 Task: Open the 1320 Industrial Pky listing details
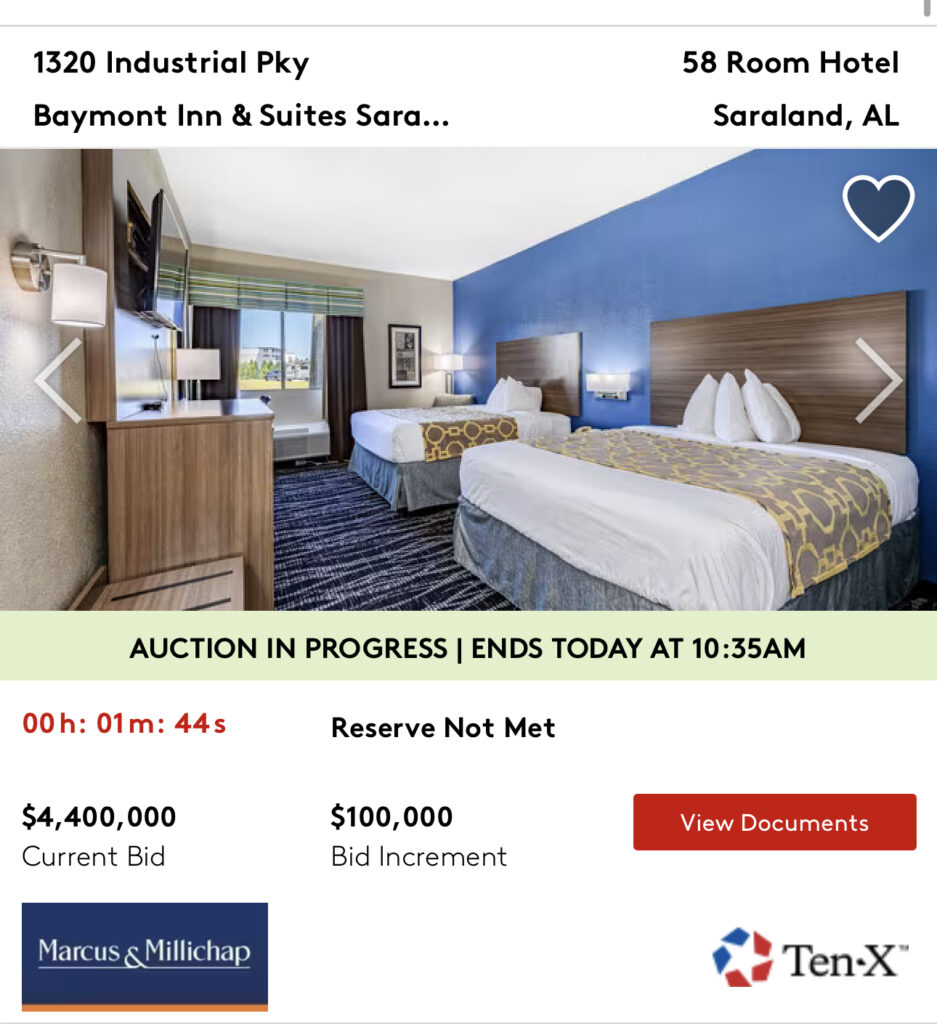171,63
